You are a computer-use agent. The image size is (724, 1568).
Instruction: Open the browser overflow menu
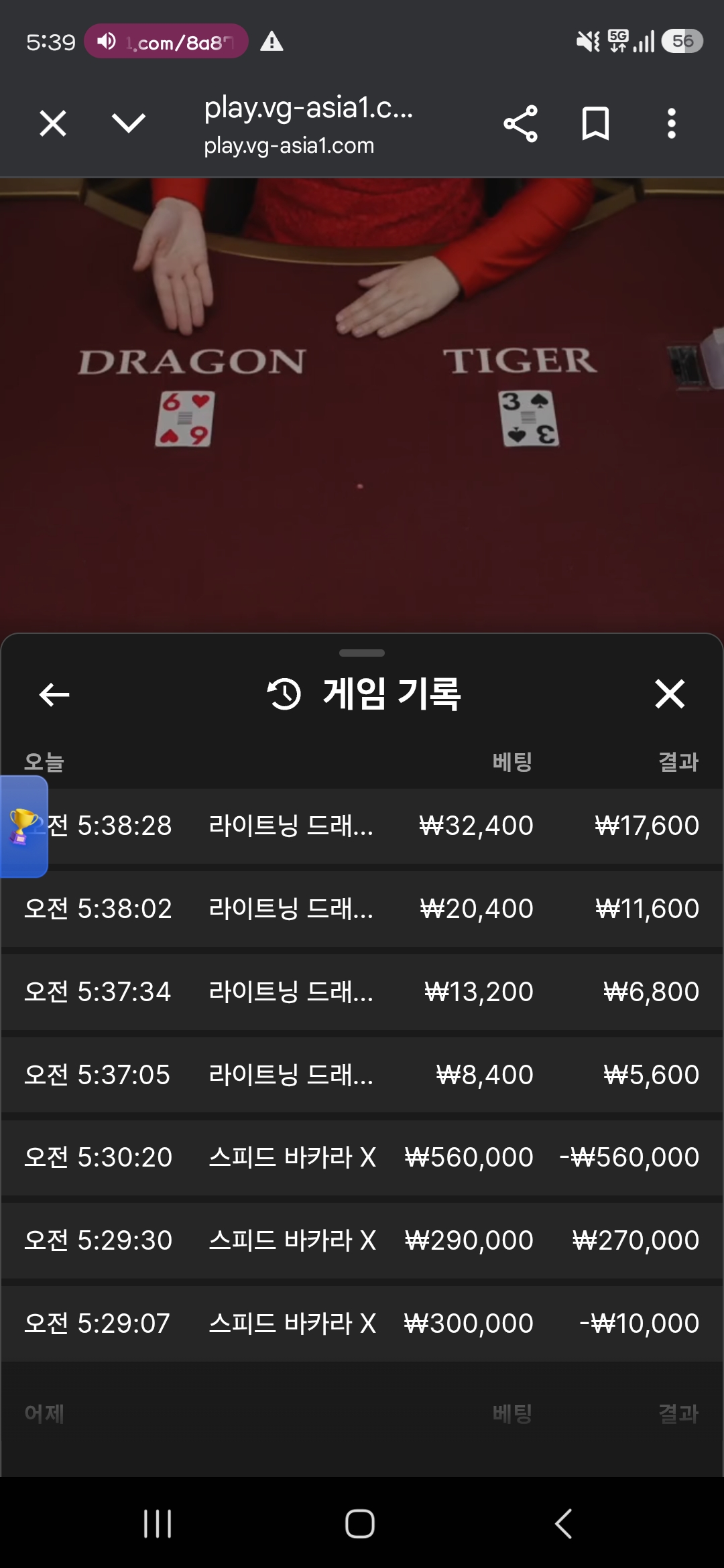pyautogui.click(x=671, y=124)
